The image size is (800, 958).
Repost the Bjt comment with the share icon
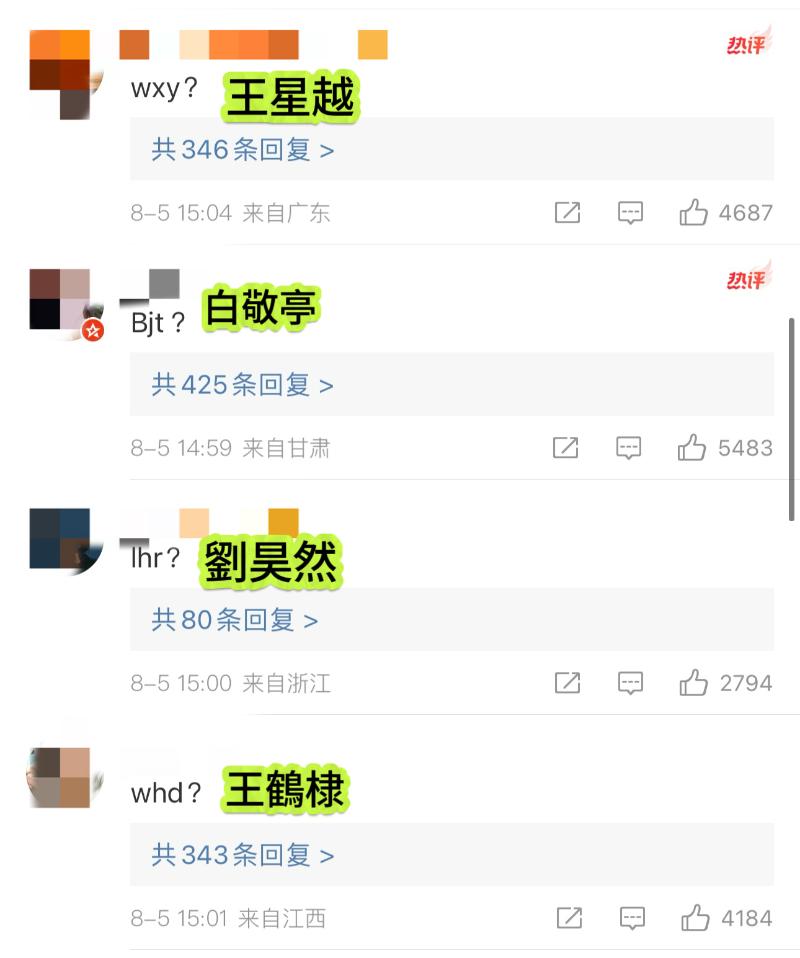tap(565, 448)
